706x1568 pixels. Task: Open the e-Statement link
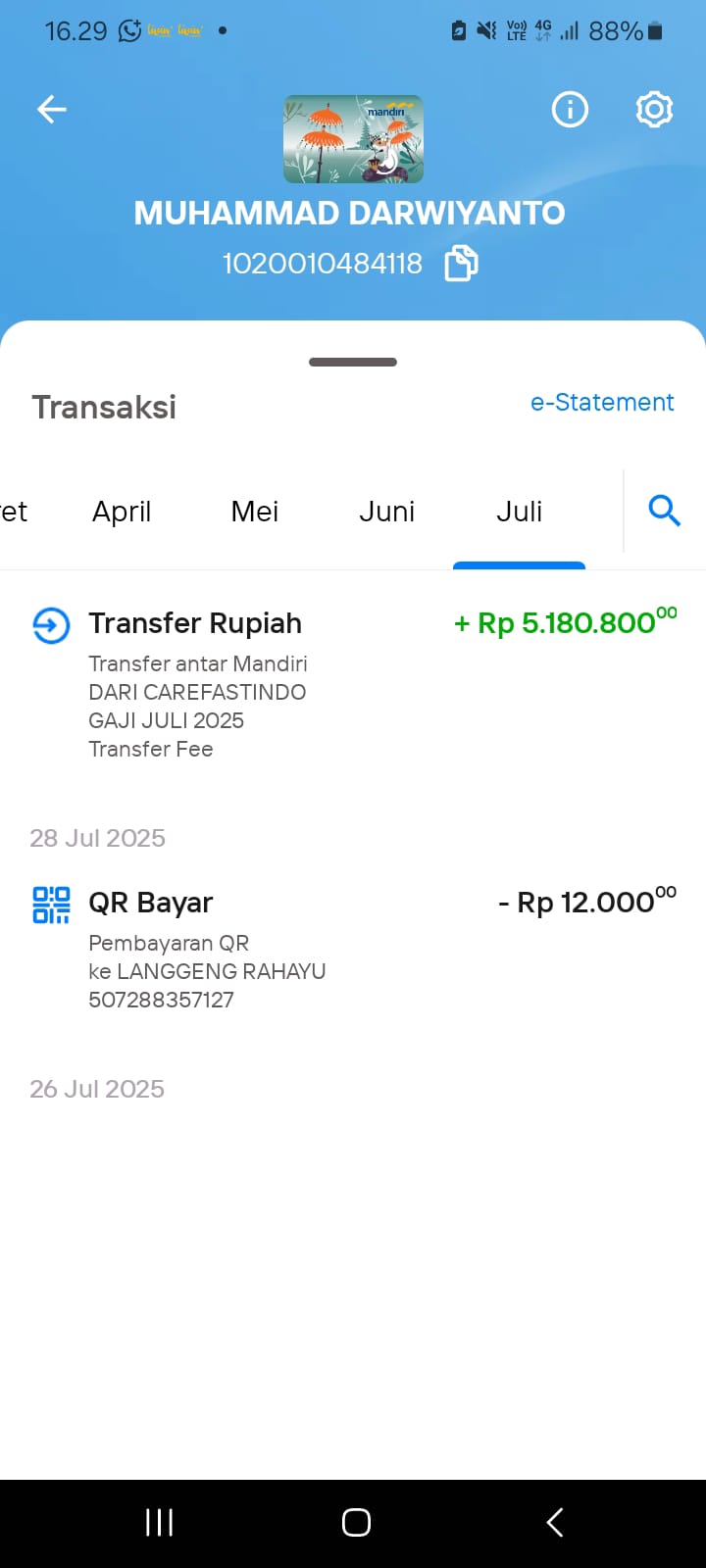(x=602, y=402)
